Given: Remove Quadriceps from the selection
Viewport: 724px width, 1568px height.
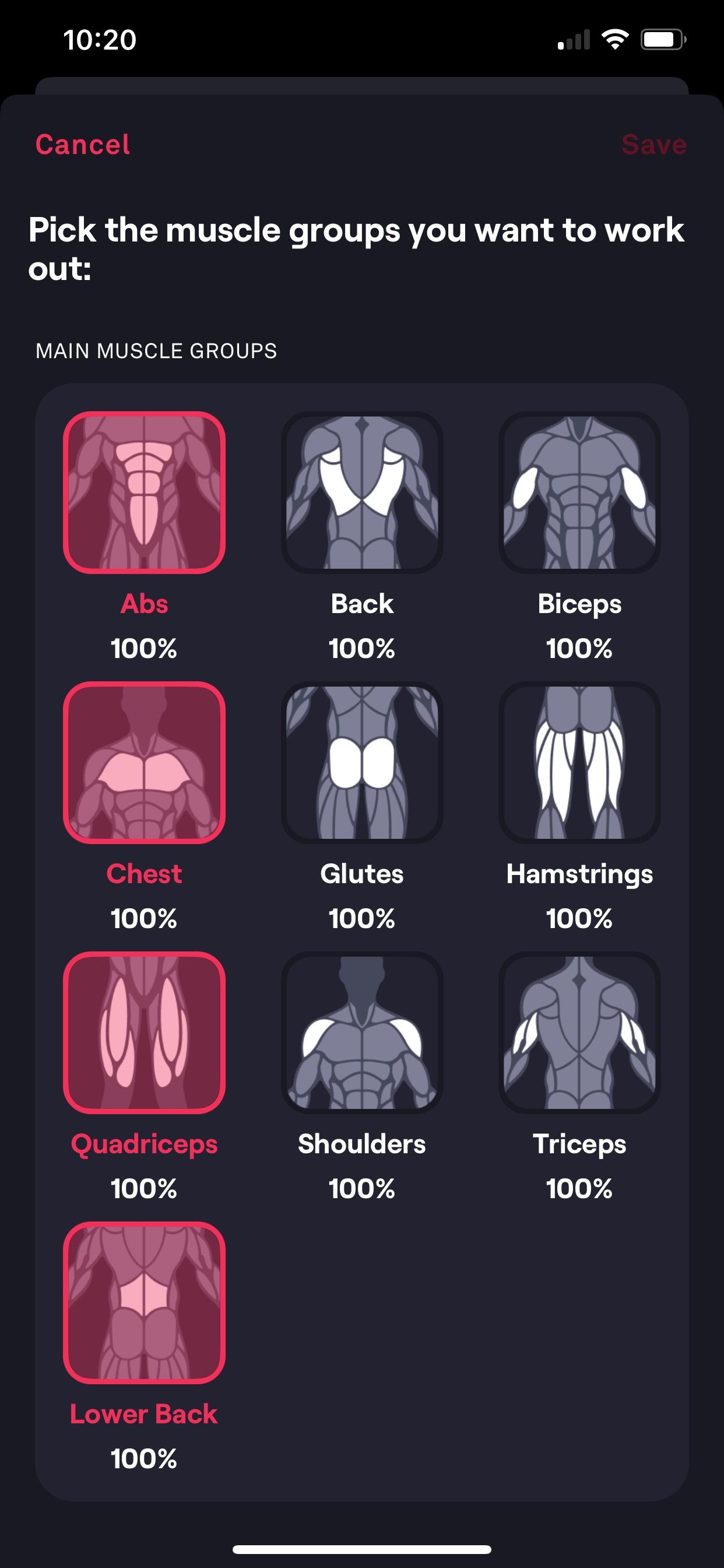Looking at the screenshot, I should (144, 1032).
